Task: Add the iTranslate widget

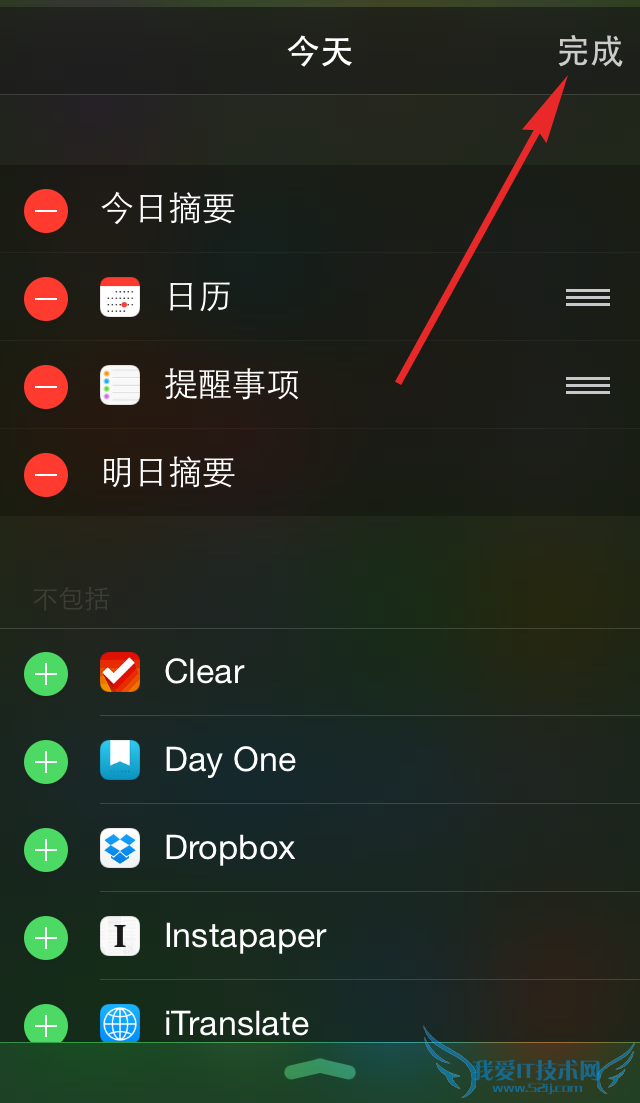Action: coord(46,1023)
